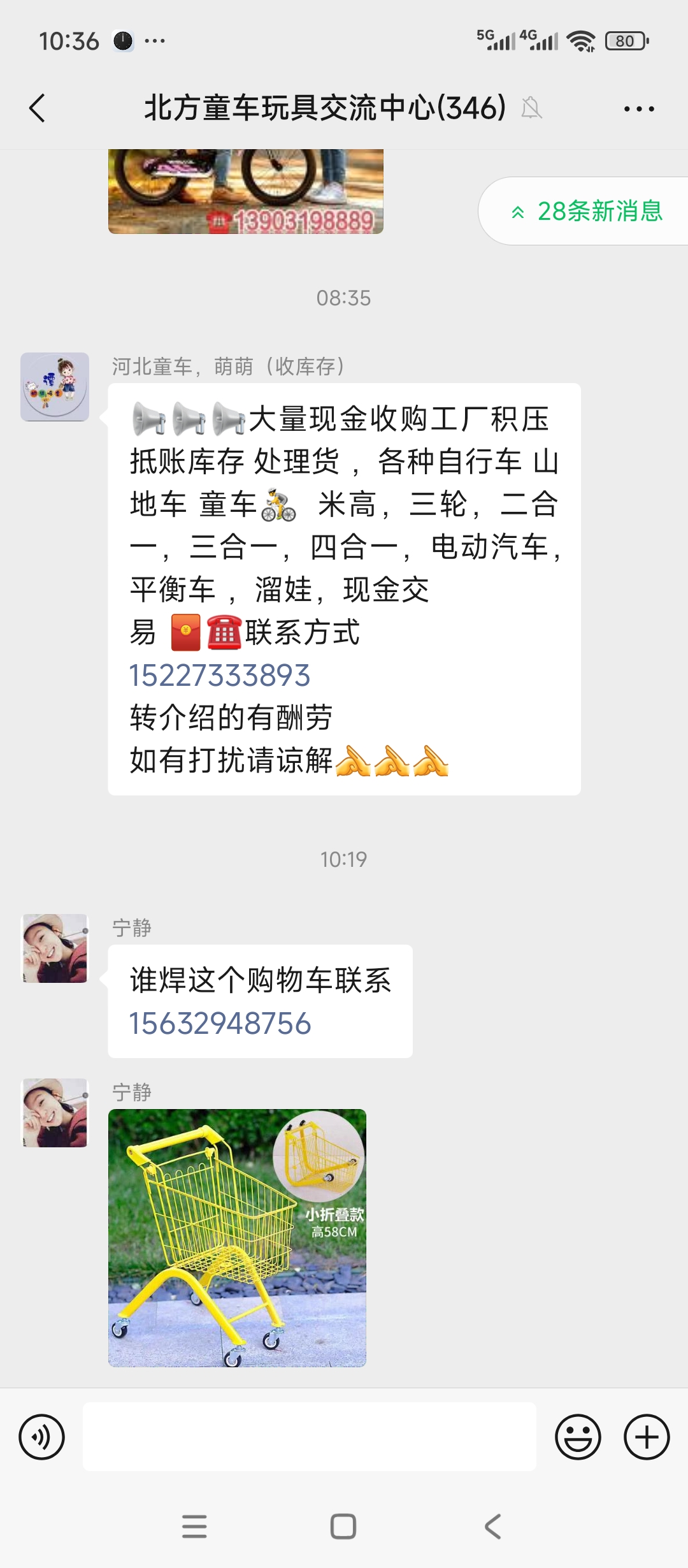Open the yellow shopping cart image
The height and width of the screenshot is (1568, 688).
click(x=237, y=1238)
